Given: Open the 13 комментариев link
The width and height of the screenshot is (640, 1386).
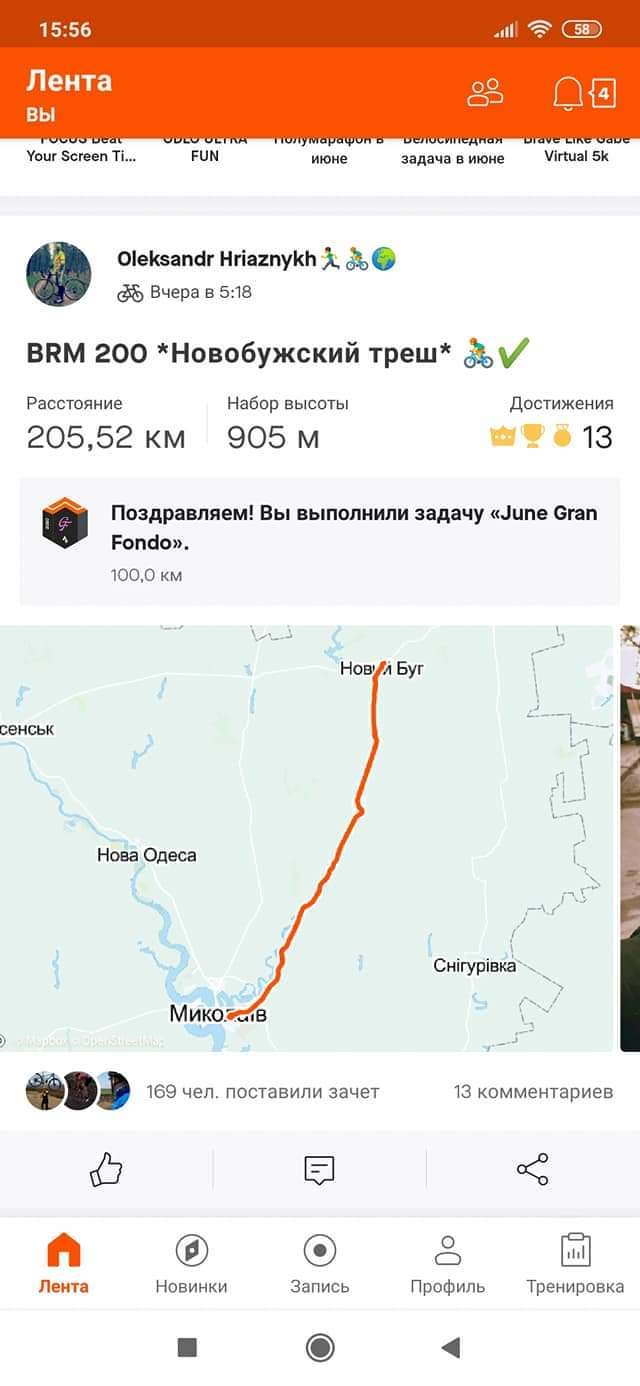Looking at the screenshot, I should pyautogui.click(x=533, y=1091).
